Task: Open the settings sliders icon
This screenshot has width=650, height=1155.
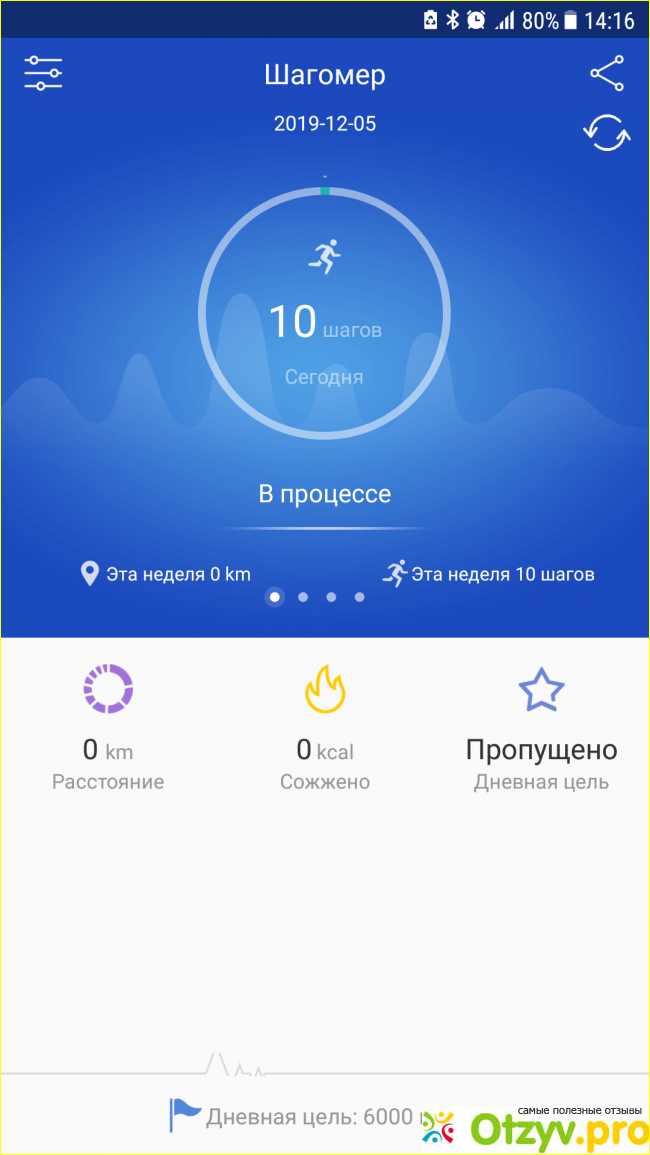Action: pos(43,74)
